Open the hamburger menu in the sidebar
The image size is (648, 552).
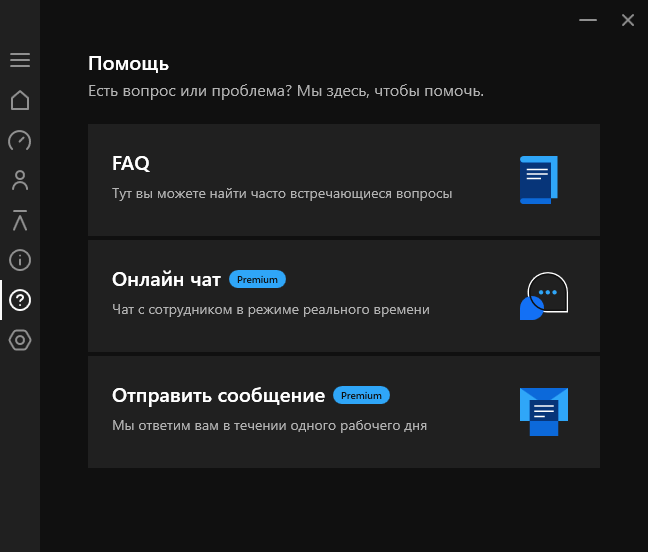click(20, 60)
